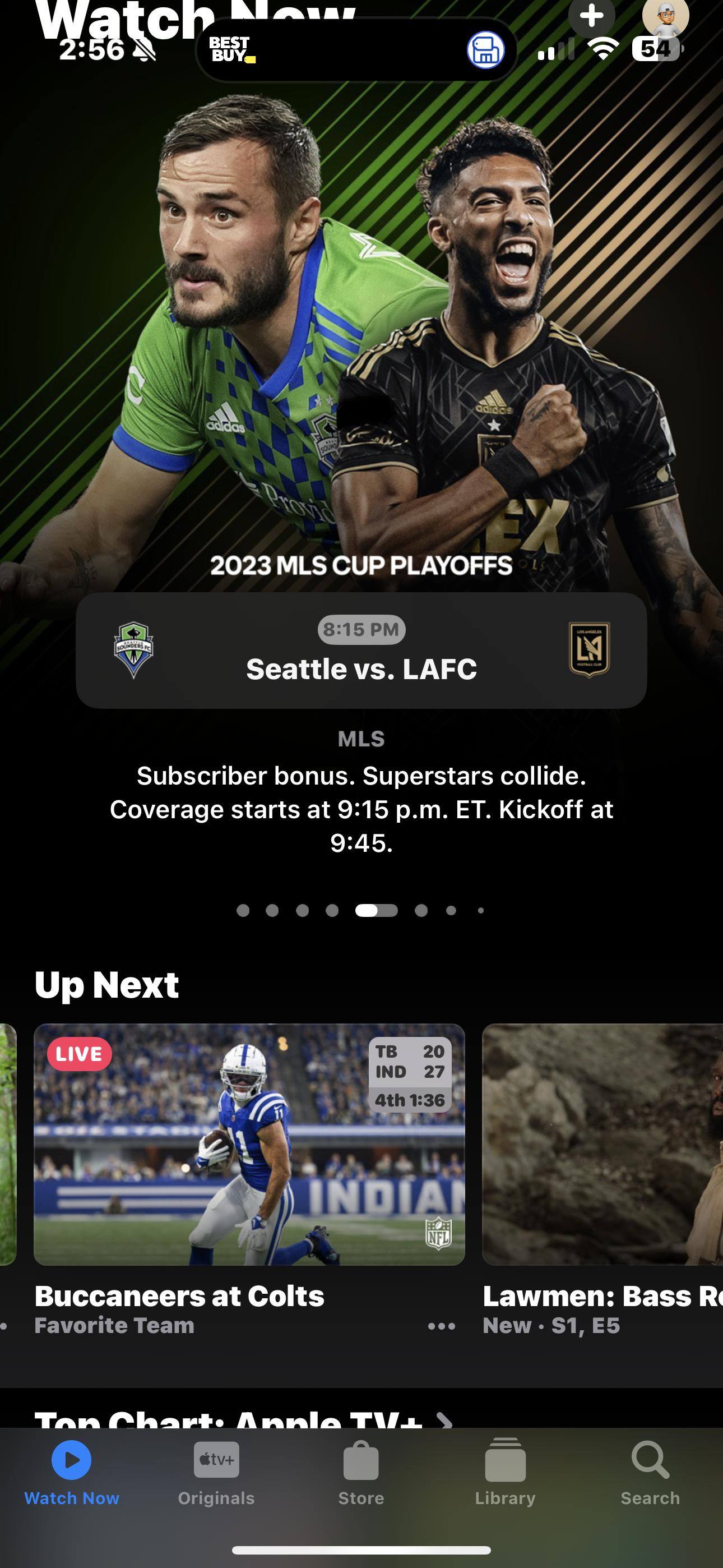Tap the plus add button
The width and height of the screenshot is (723, 1568).
click(591, 15)
